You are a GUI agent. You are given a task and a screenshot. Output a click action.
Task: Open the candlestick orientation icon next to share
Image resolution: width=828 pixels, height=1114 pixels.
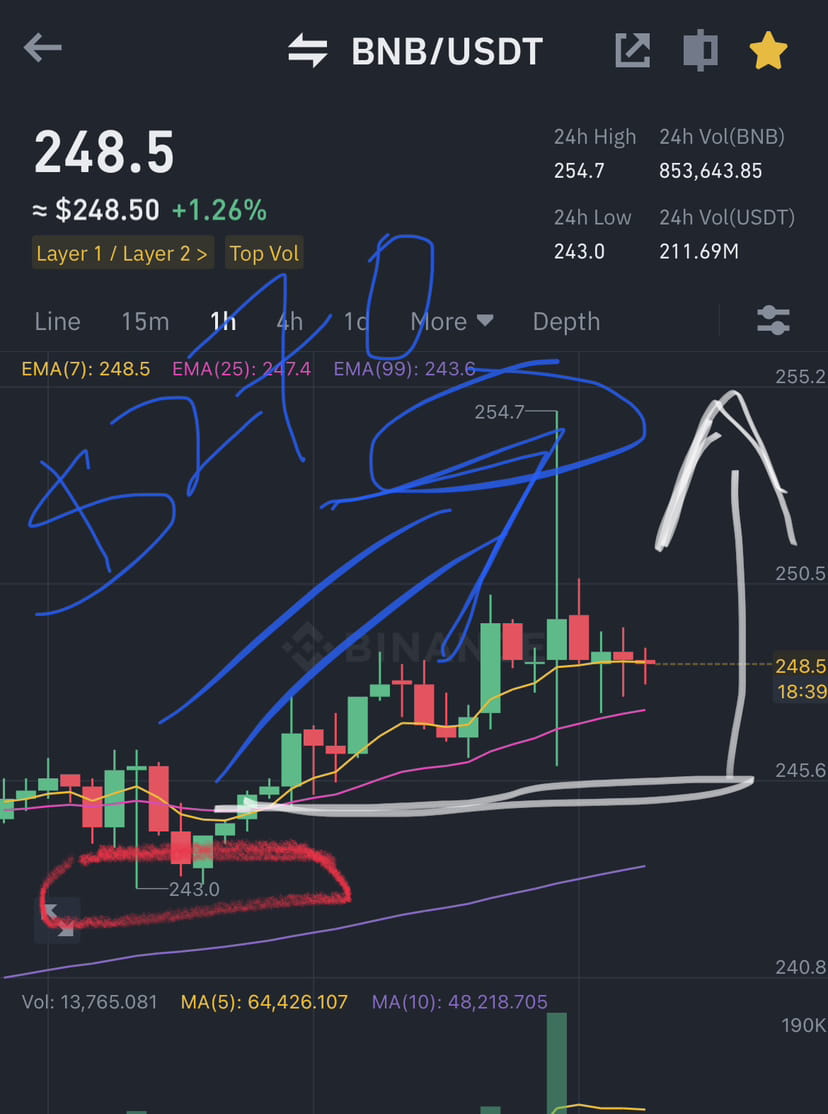[x=700, y=50]
